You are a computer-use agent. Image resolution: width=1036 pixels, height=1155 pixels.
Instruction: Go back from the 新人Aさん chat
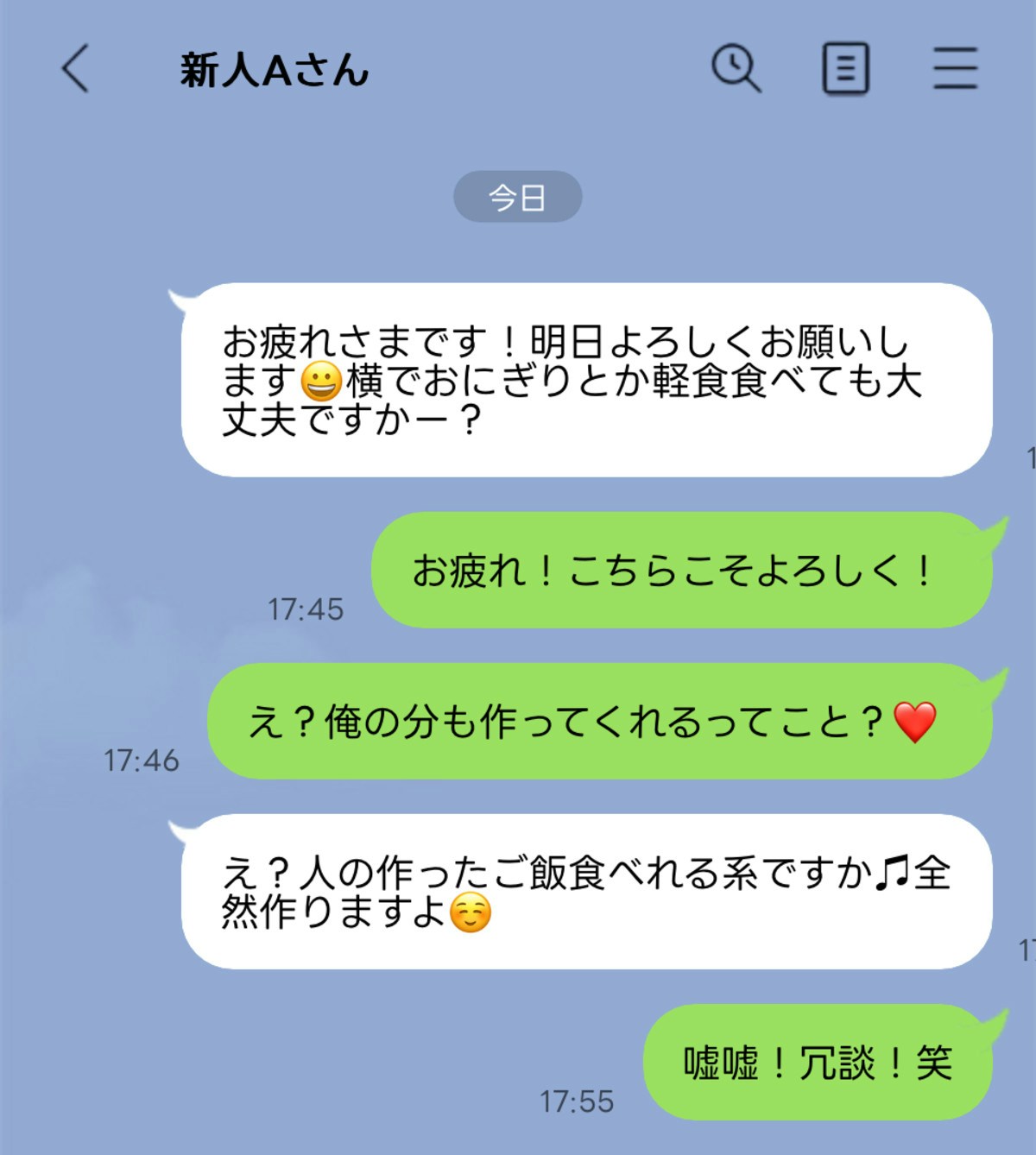[76, 69]
